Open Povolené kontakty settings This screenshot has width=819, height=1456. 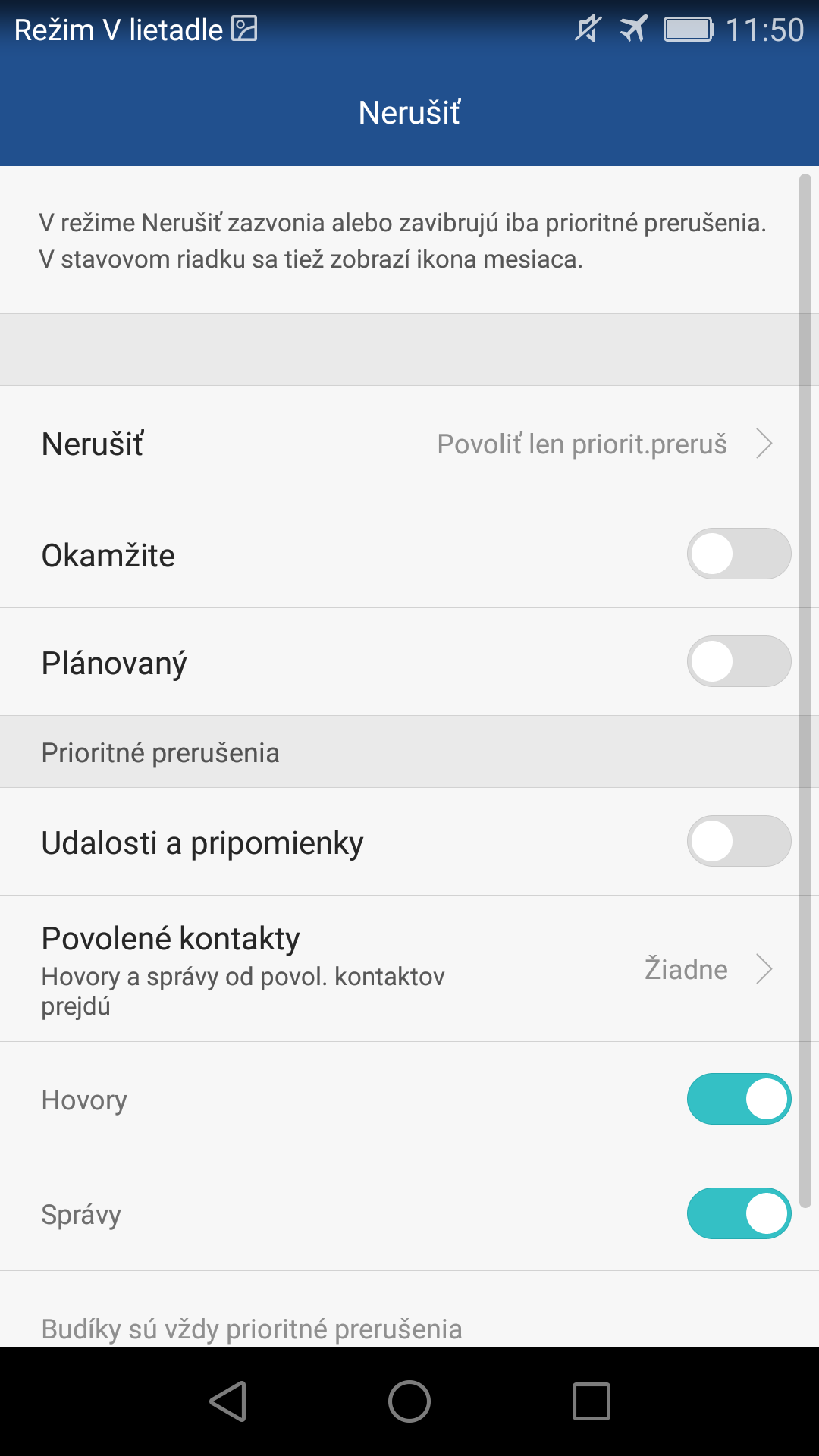(400, 968)
